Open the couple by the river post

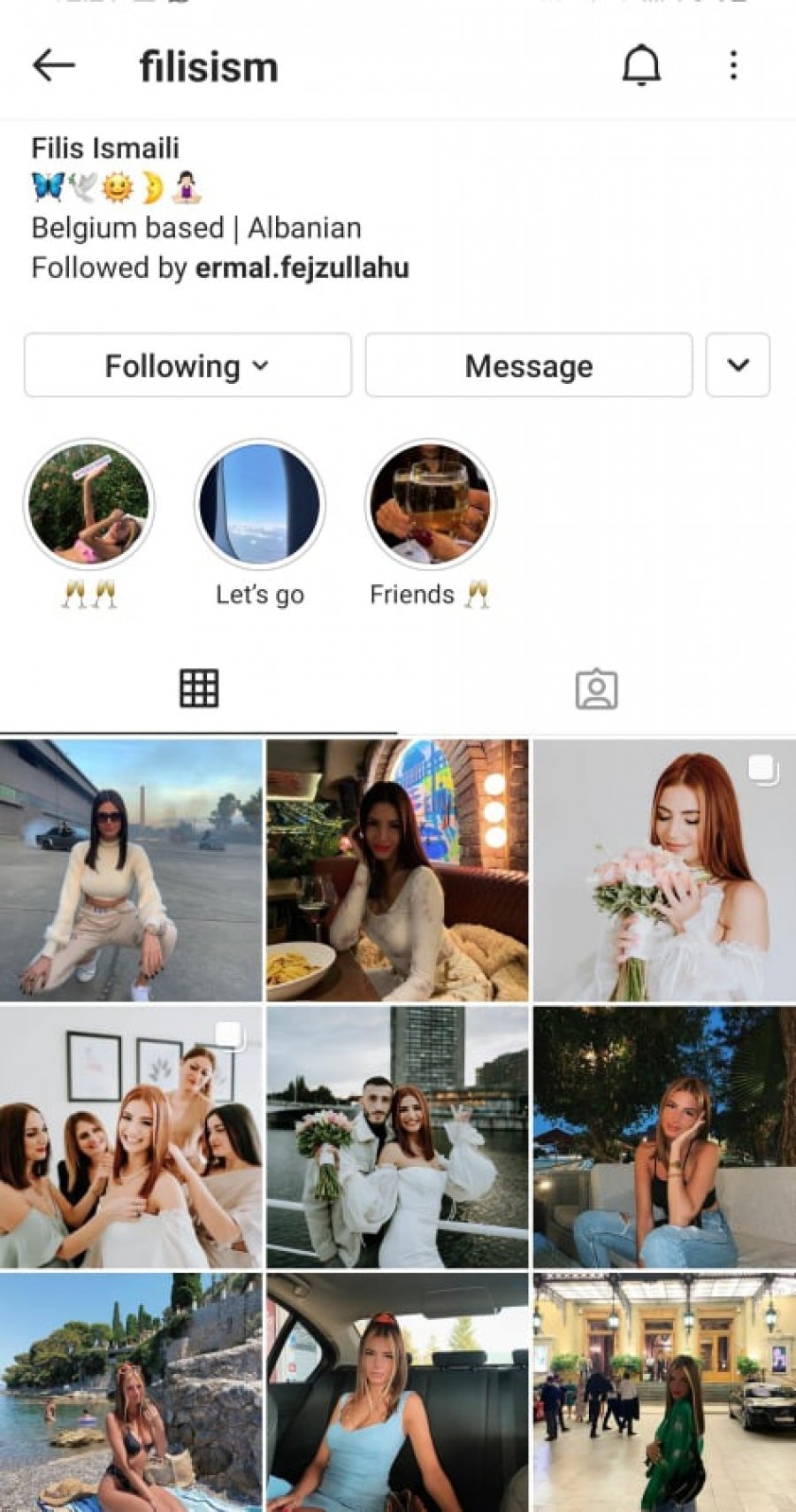pyautogui.click(x=397, y=1137)
